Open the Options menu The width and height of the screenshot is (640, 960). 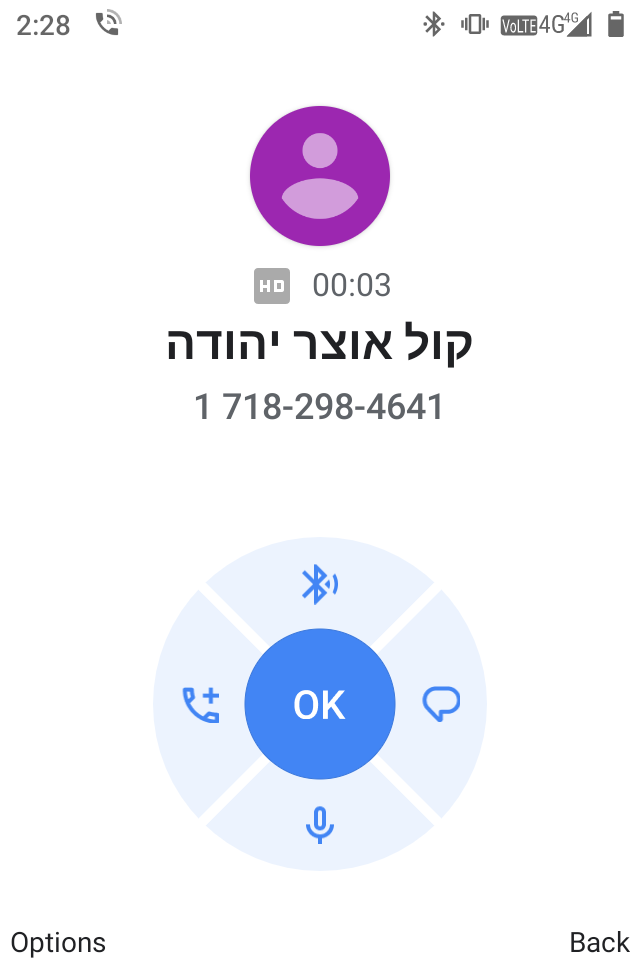(x=58, y=942)
